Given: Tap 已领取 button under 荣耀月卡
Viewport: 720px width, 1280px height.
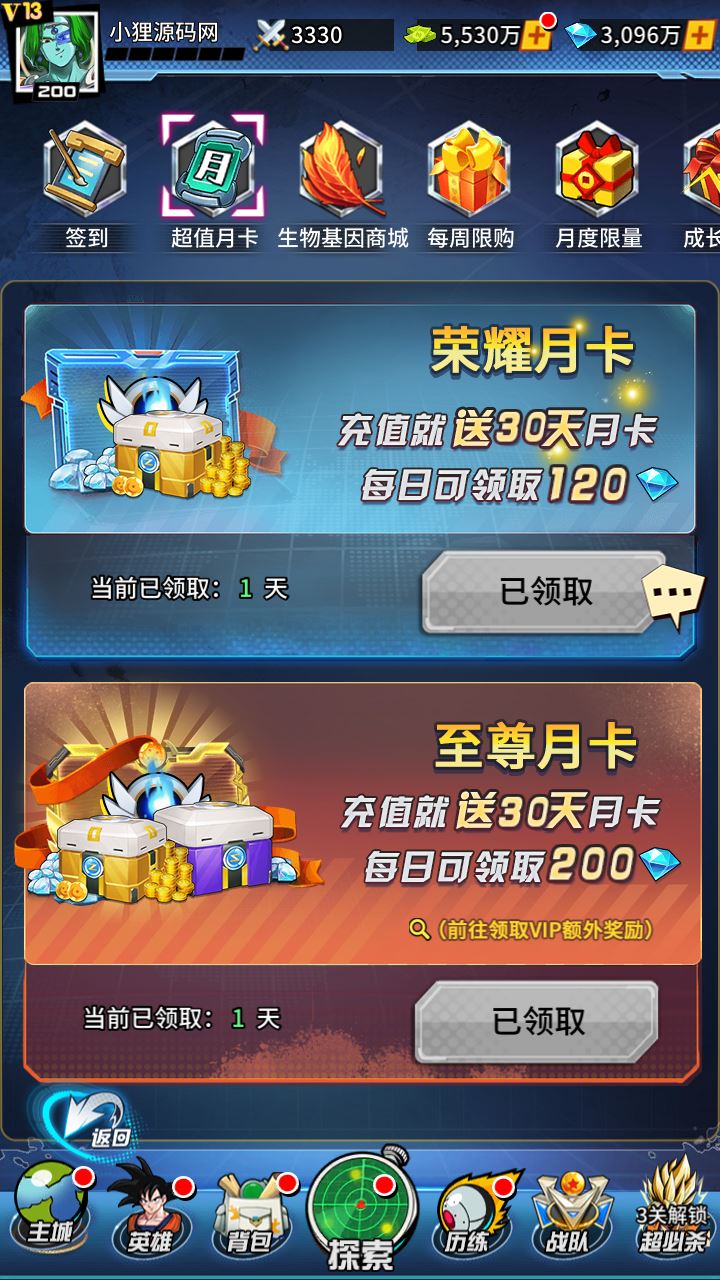Looking at the screenshot, I should tap(545, 592).
